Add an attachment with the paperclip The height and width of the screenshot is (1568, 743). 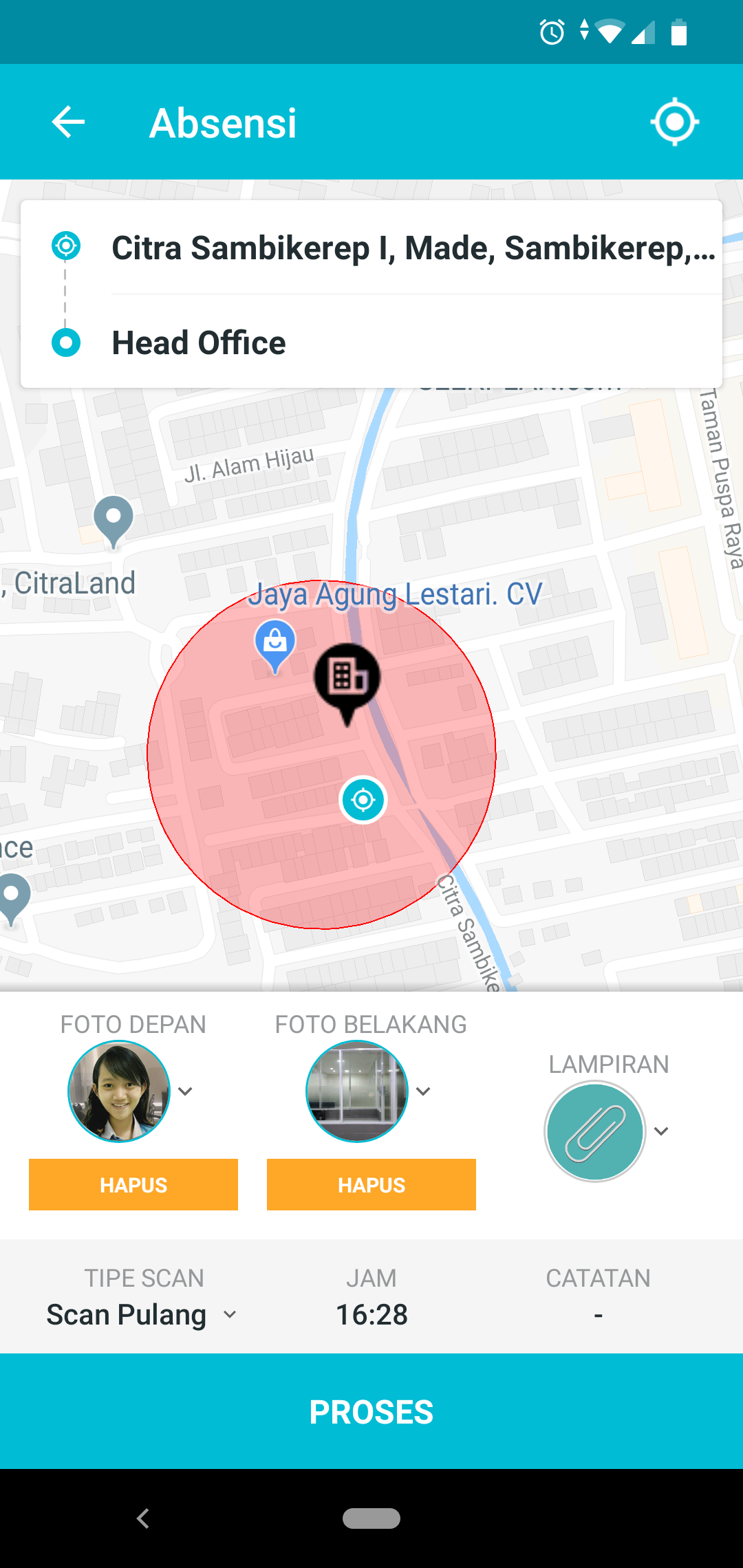pos(595,1131)
